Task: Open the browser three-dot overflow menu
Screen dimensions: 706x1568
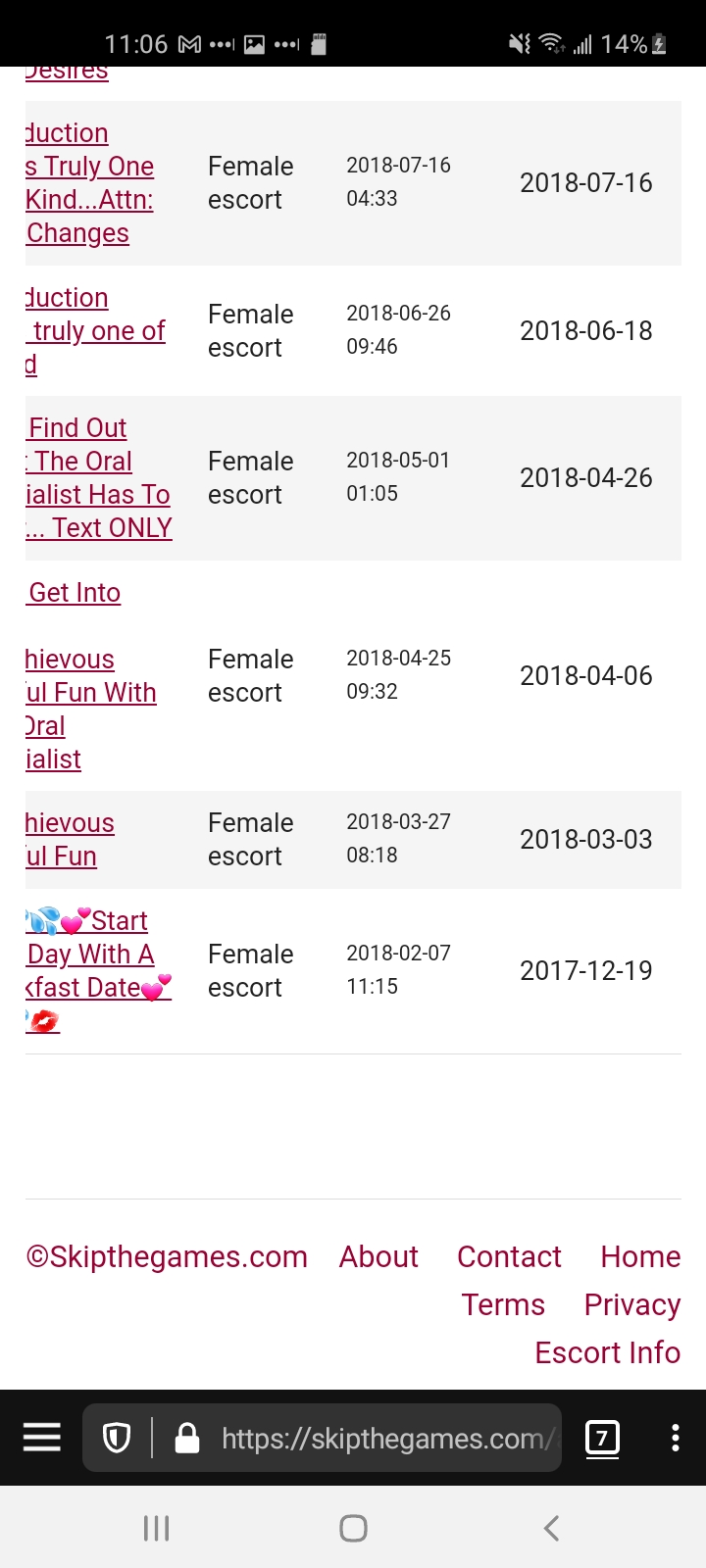Action: [675, 1438]
